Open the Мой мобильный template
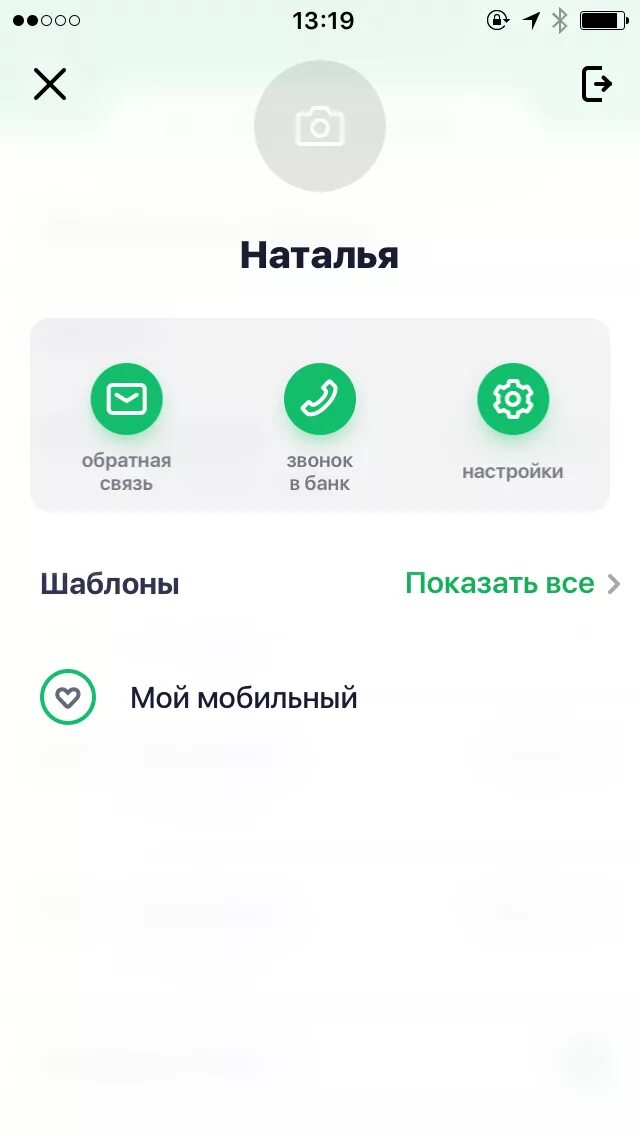The height and width of the screenshot is (1136, 640). 243,698
